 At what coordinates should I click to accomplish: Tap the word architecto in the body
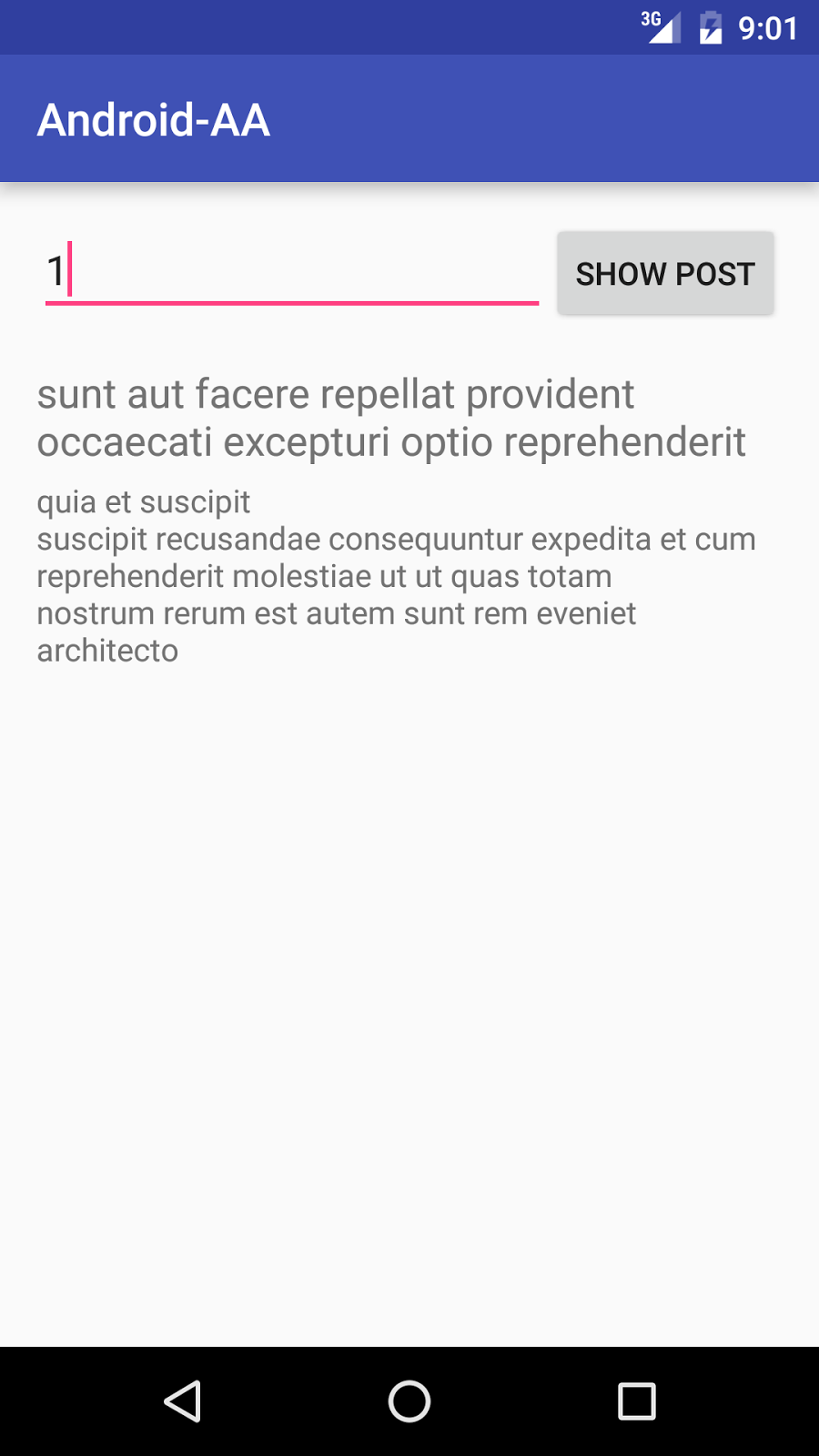point(106,650)
